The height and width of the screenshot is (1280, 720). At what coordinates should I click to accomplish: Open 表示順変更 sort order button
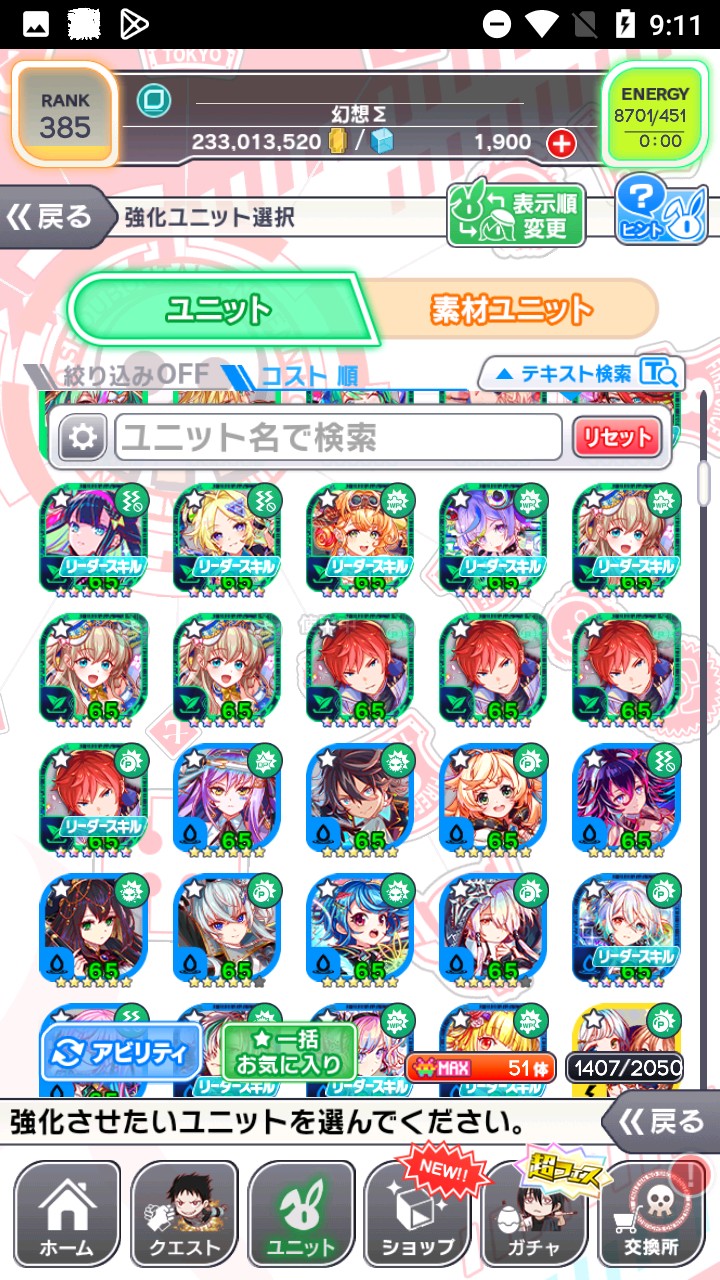pos(516,215)
